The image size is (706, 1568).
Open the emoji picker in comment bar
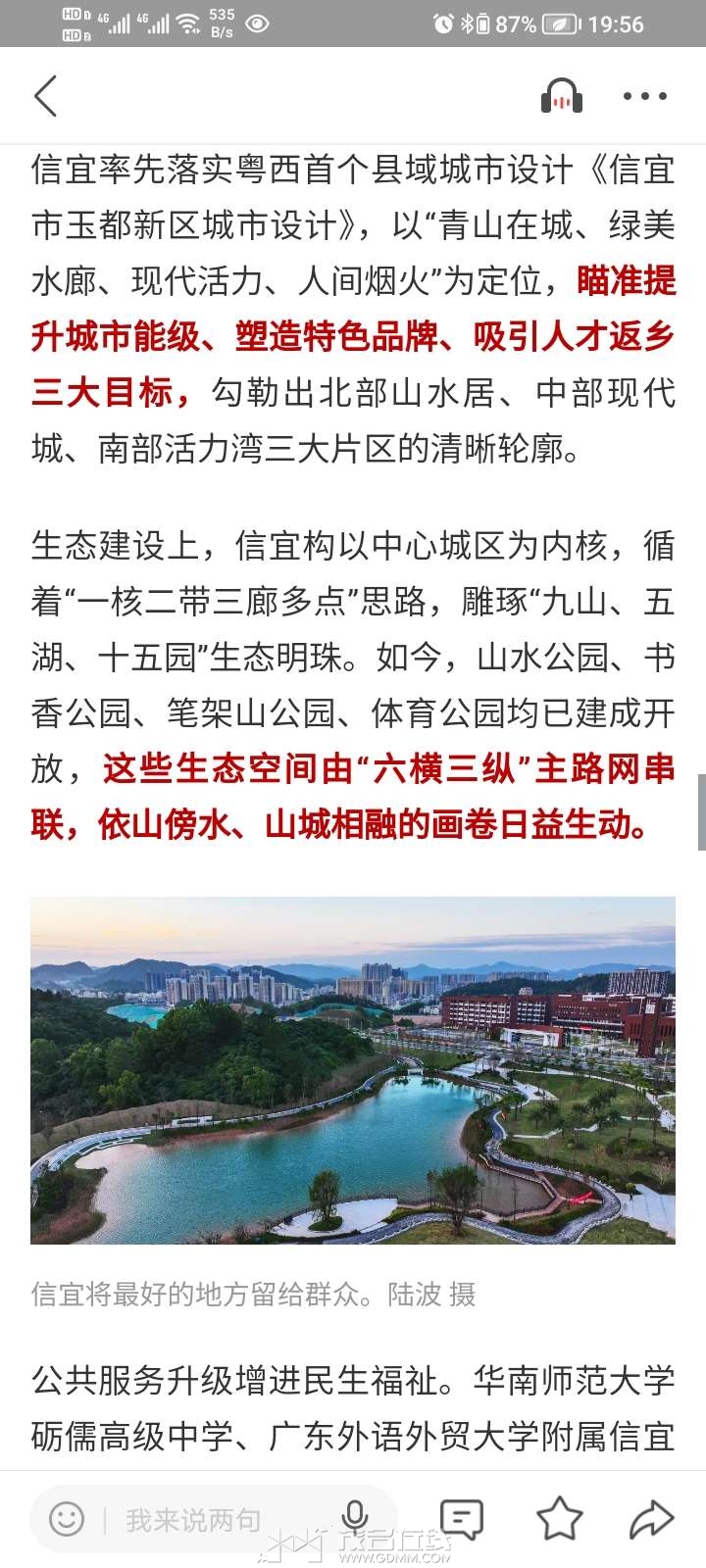point(67,1520)
